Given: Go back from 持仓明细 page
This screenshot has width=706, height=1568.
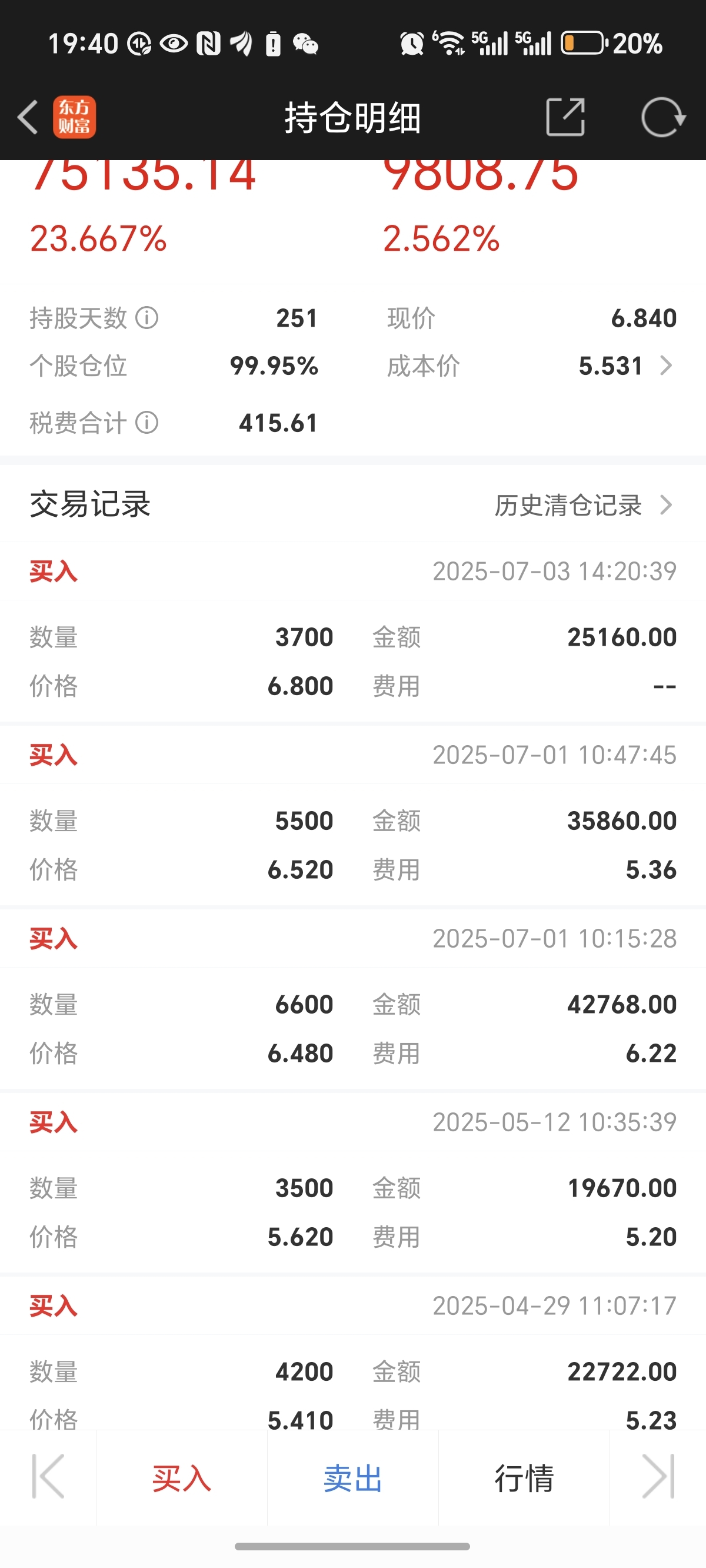Looking at the screenshot, I should [x=28, y=117].
